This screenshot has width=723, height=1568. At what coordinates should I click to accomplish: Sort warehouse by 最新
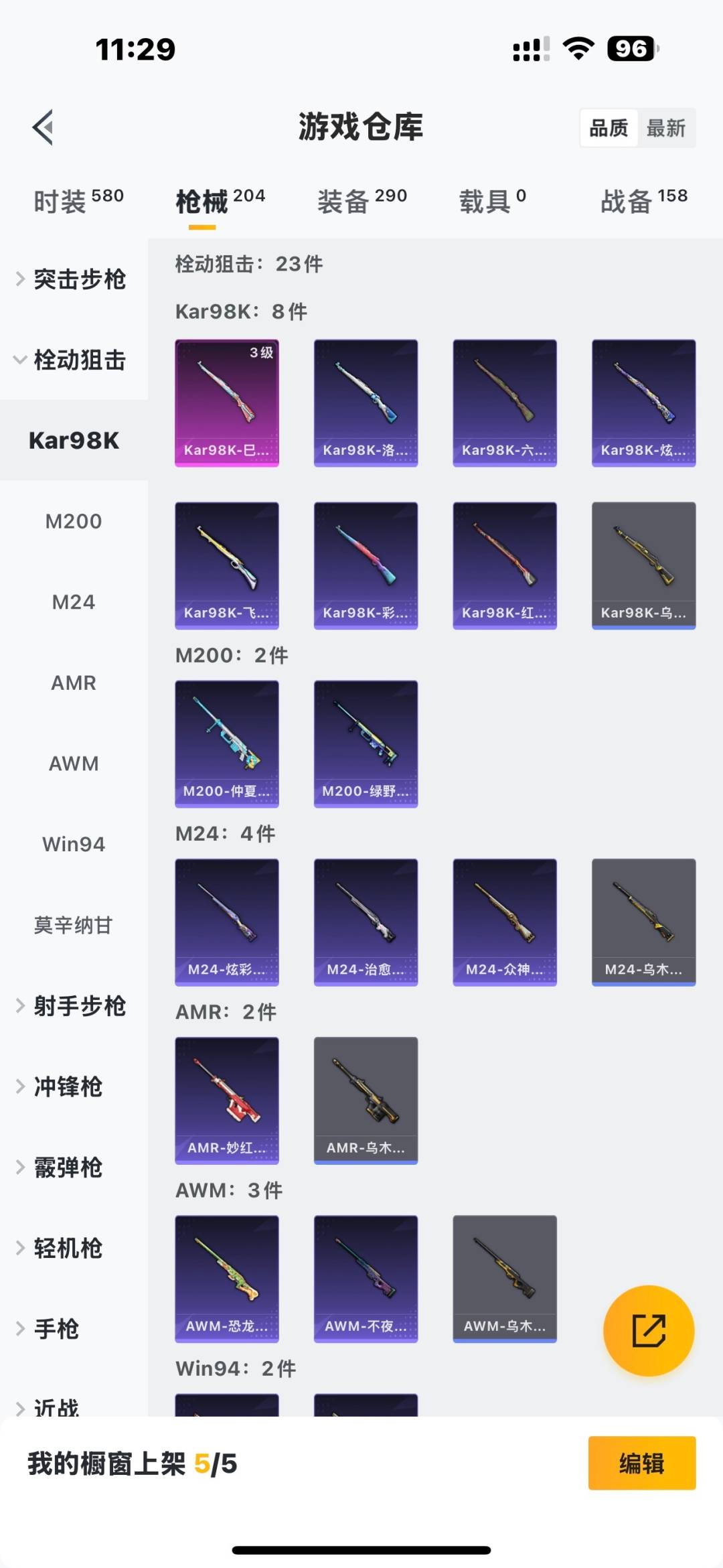tap(665, 128)
